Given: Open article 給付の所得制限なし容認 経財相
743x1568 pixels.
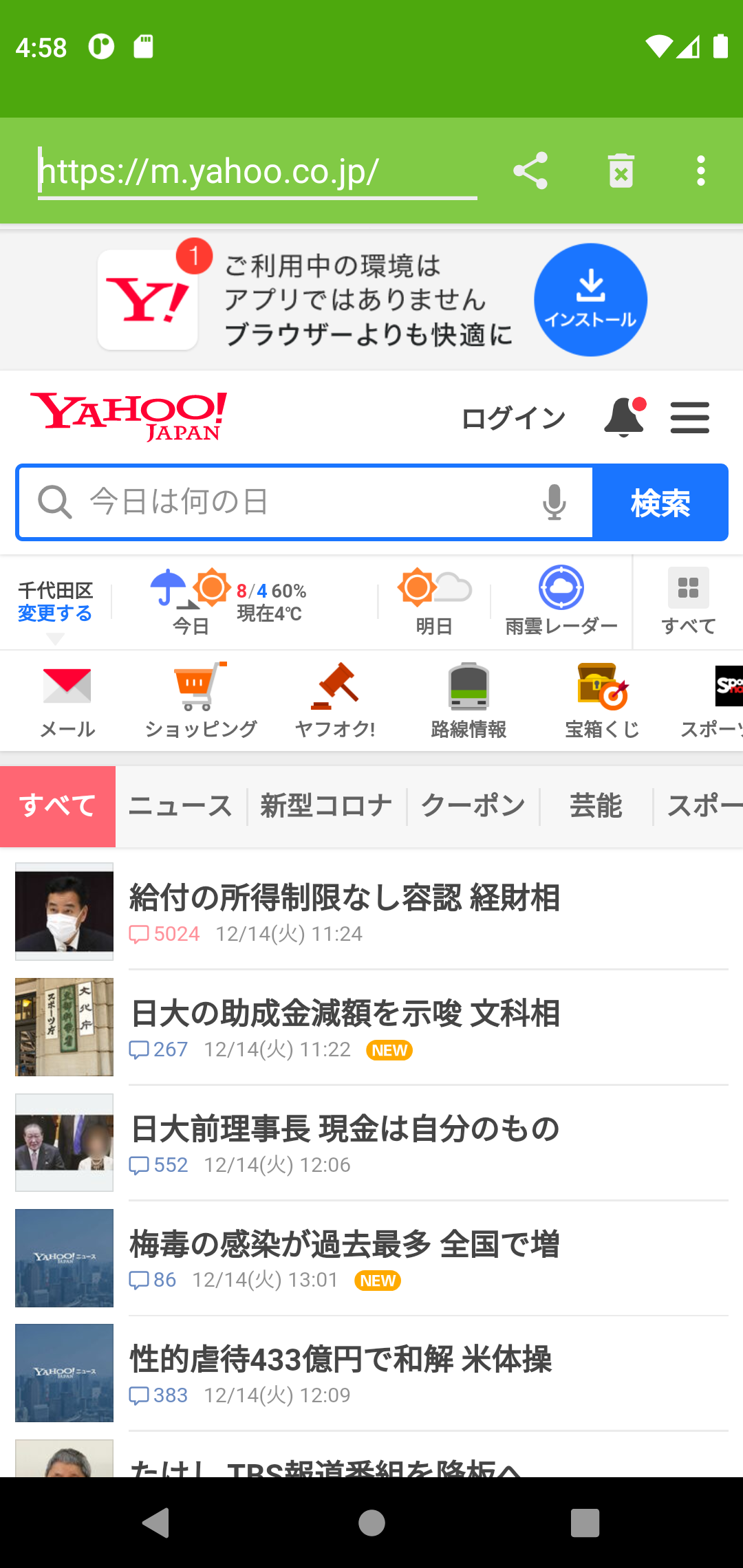Looking at the screenshot, I should tap(345, 898).
